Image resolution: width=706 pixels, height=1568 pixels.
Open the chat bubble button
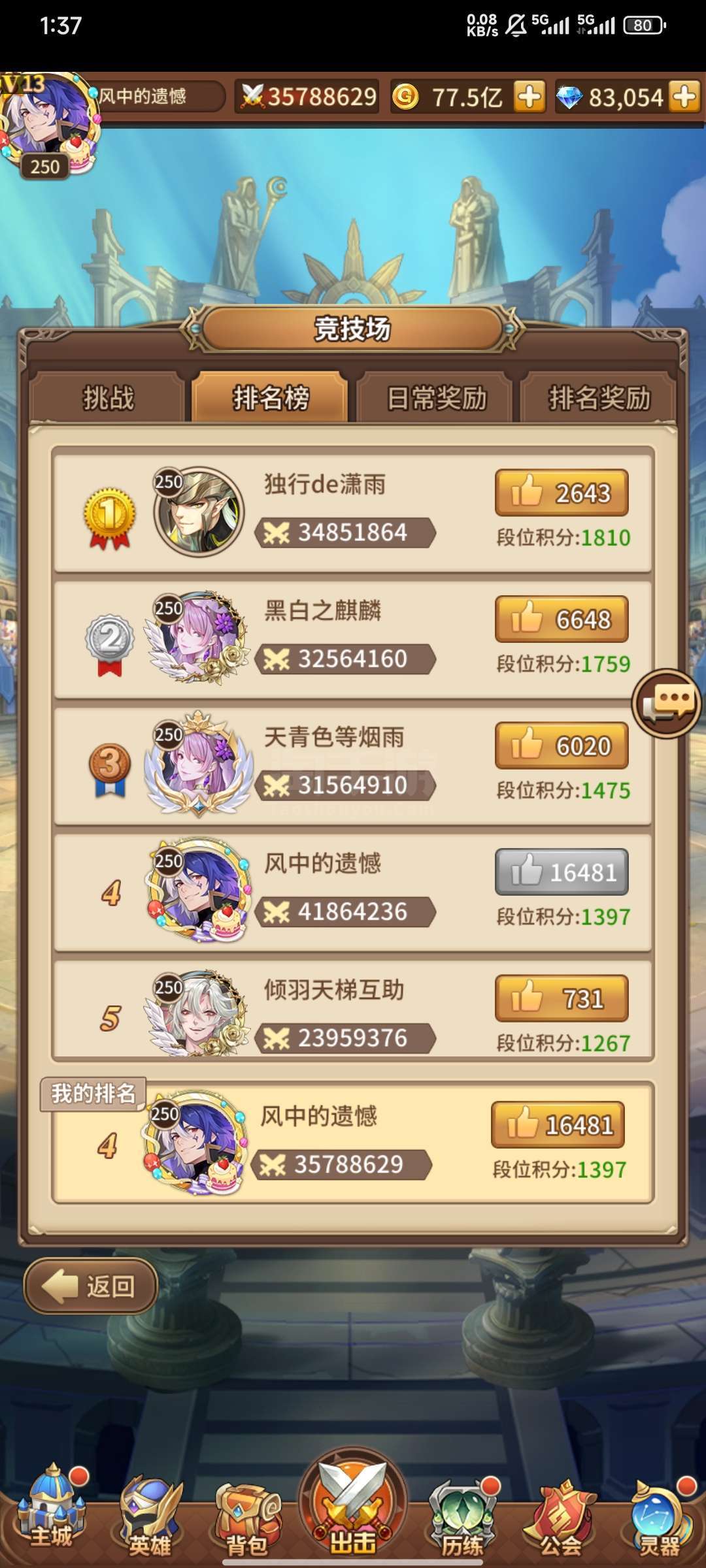(667, 704)
